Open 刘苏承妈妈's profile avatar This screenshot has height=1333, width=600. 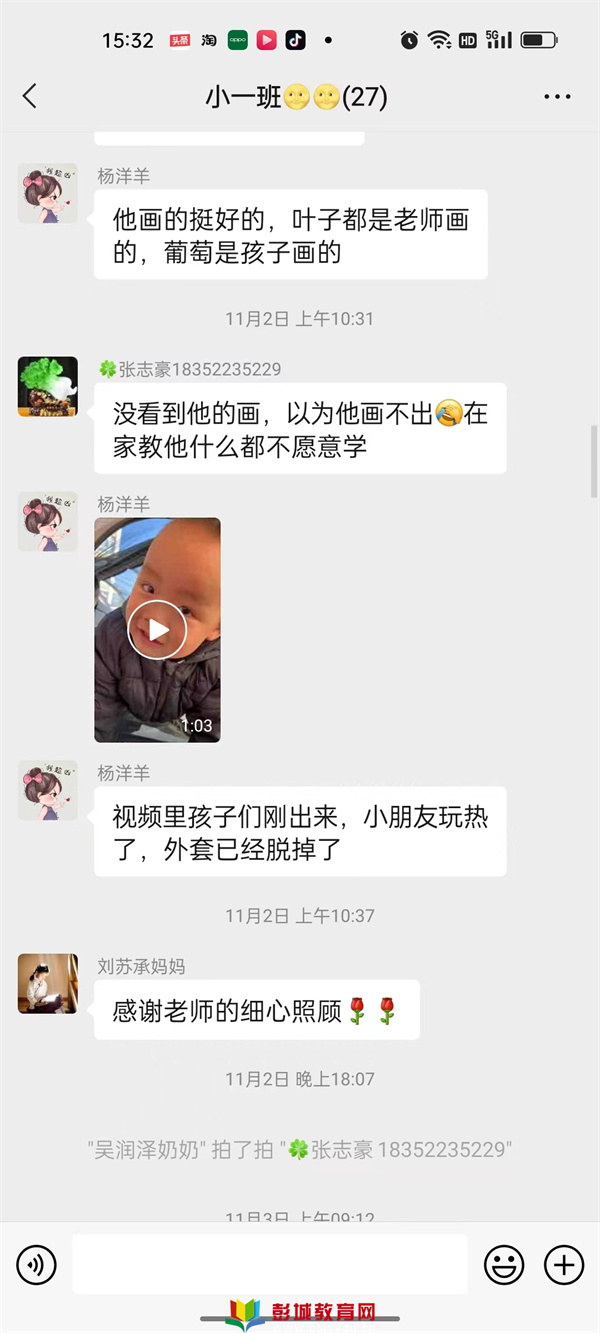[x=48, y=984]
